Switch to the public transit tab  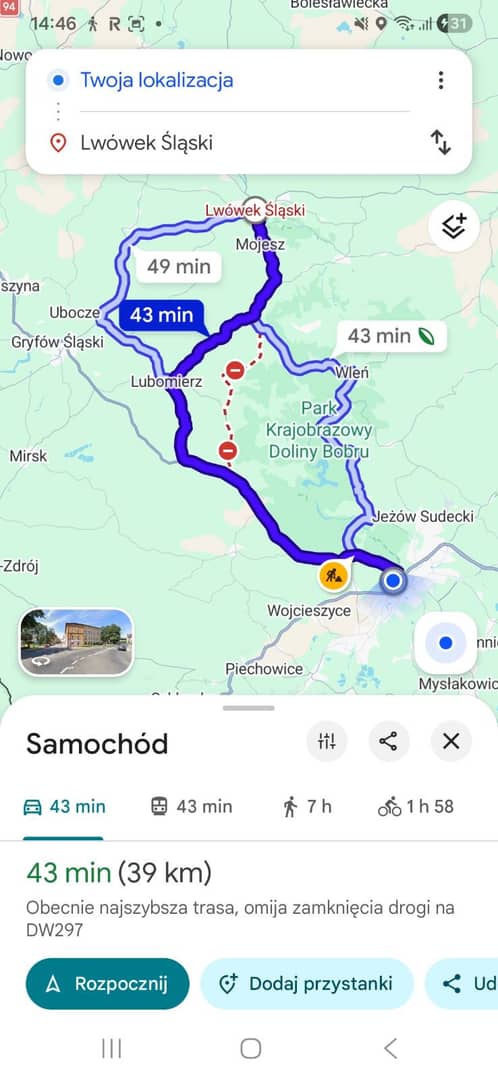coord(191,807)
